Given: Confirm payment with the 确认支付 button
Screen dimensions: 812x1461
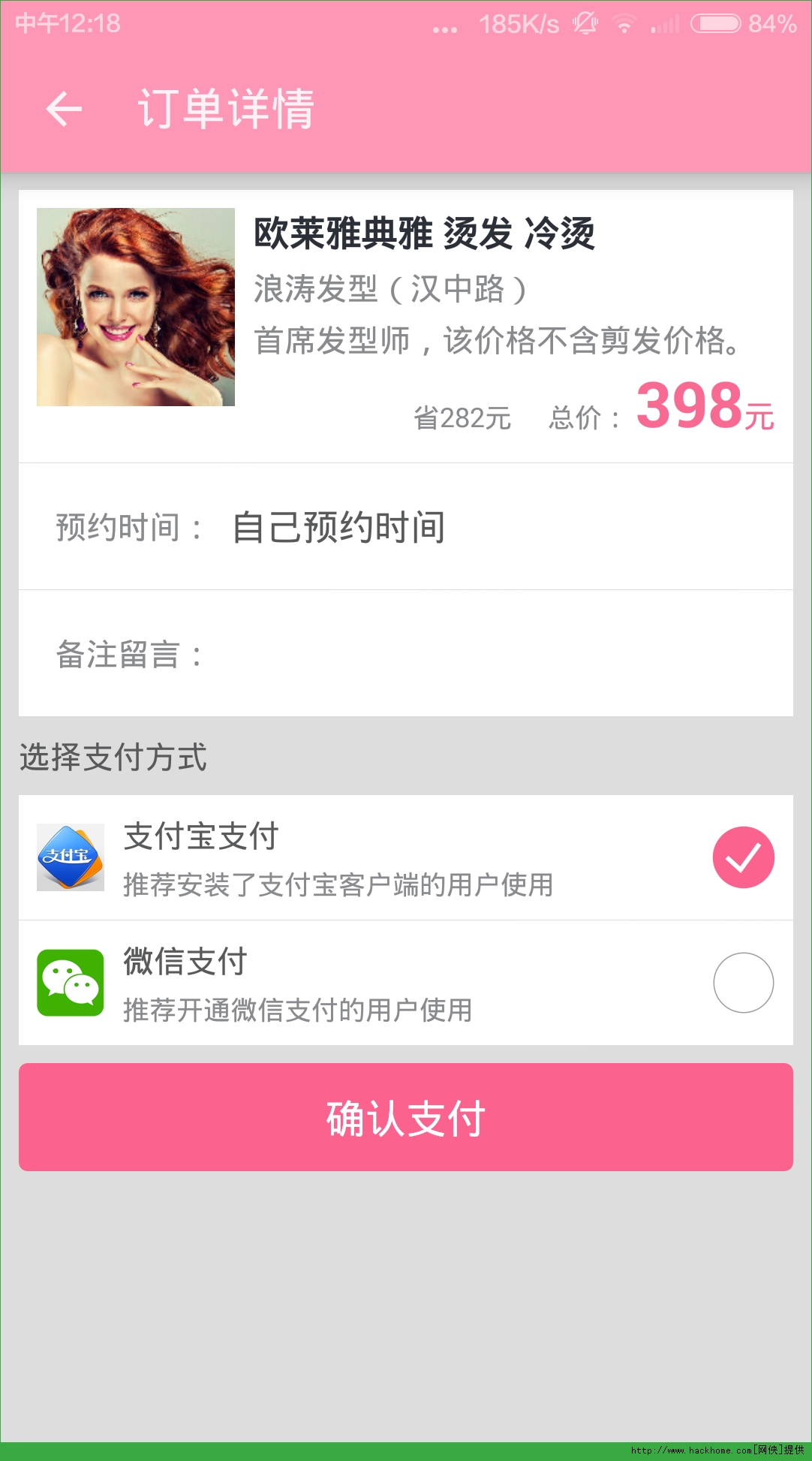Looking at the screenshot, I should (405, 1117).
